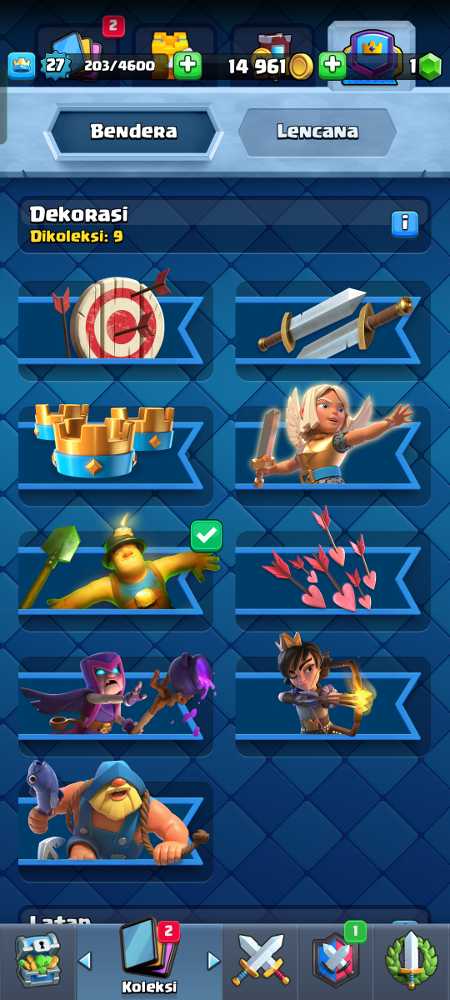450x1000 pixels.
Task: Switch to the Lencana tab
Action: click(x=317, y=132)
